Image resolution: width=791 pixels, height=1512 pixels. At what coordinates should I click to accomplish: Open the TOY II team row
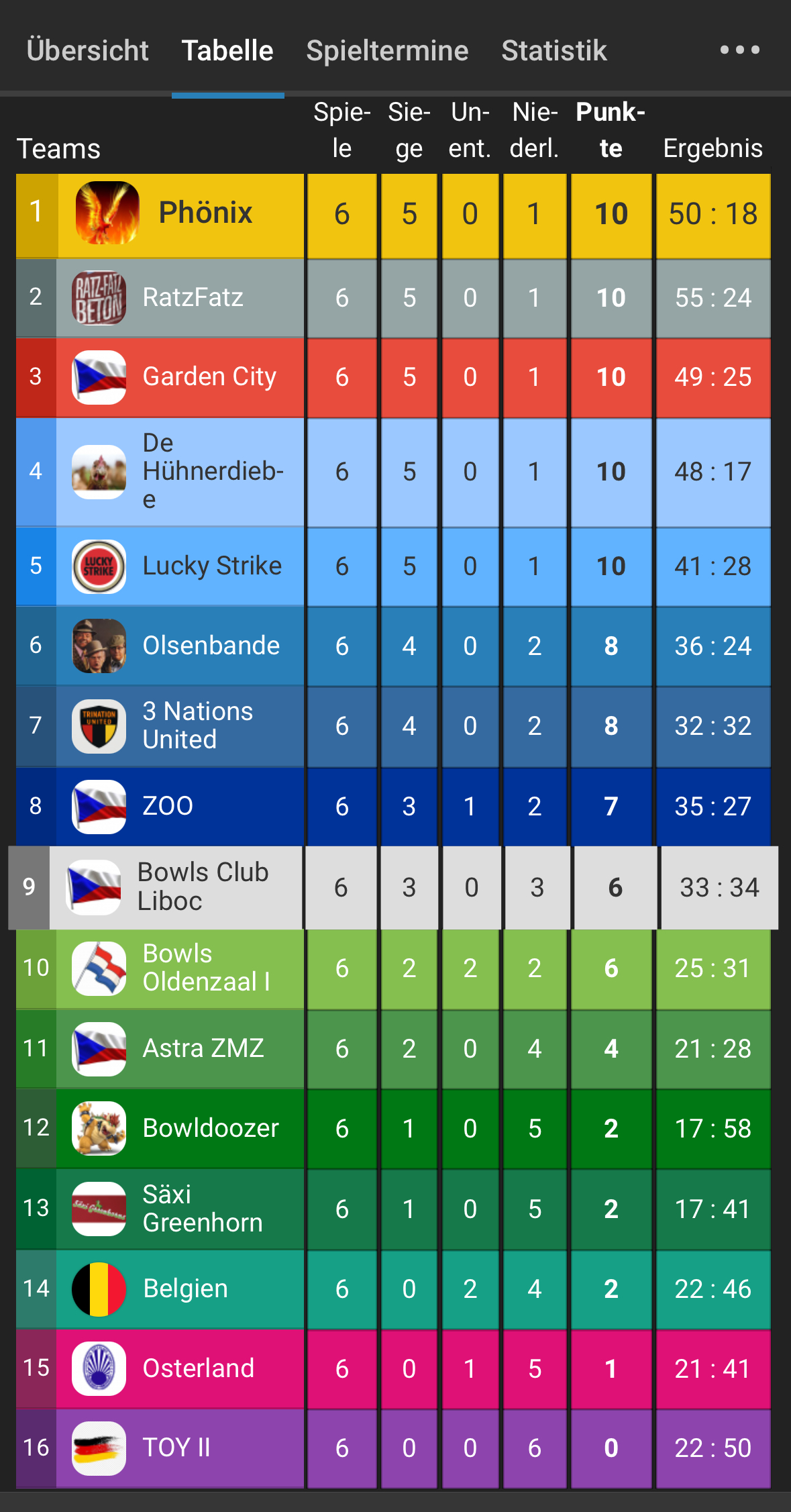coord(176,1448)
